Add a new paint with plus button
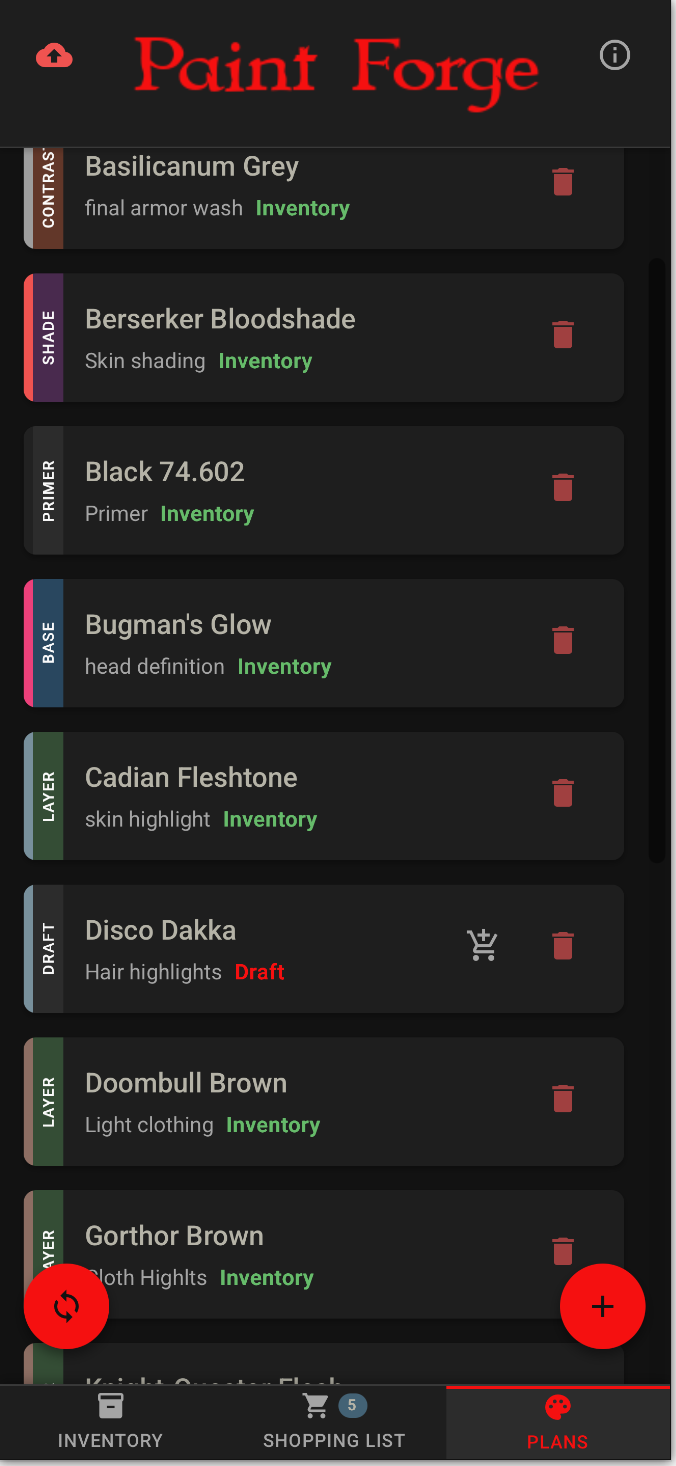This screenshot has width=676, height=1466. coord(602,1306)
